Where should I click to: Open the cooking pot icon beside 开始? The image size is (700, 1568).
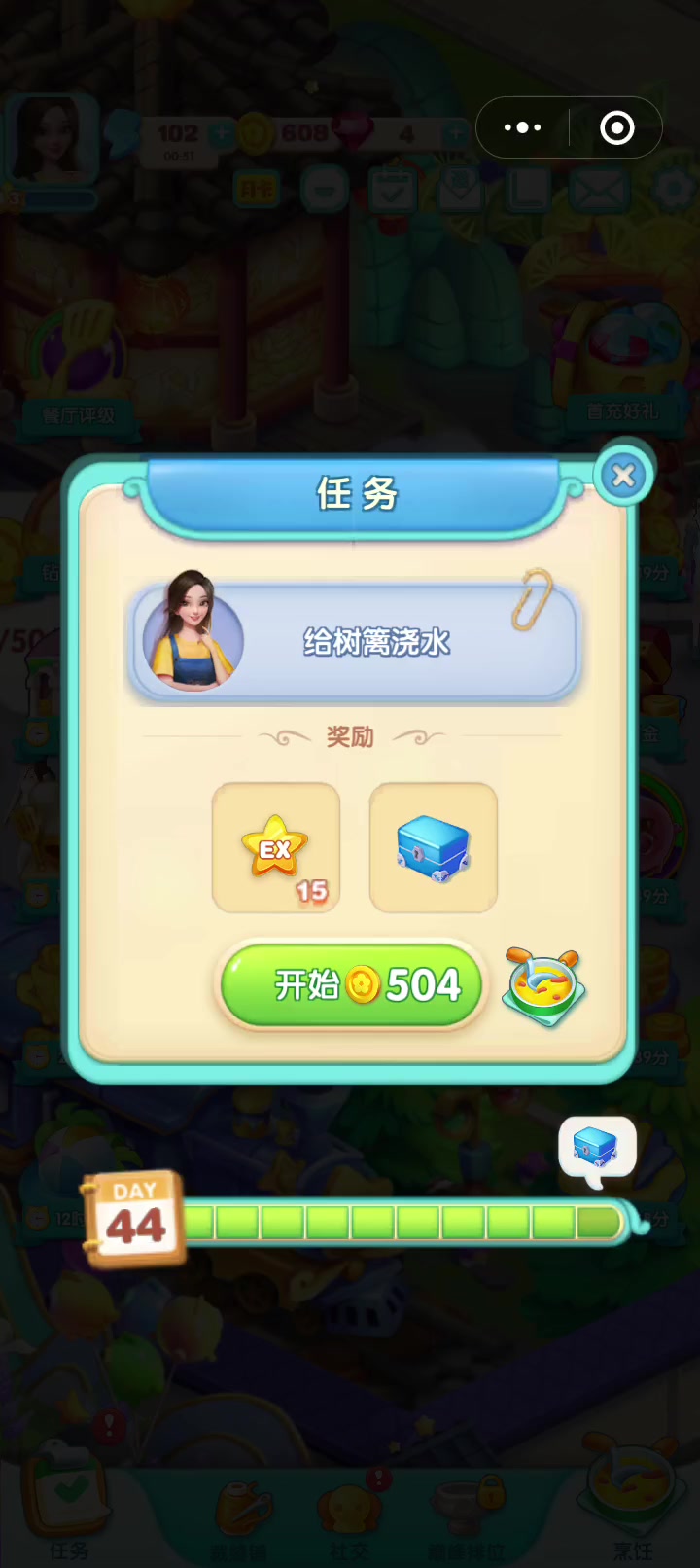pos(544,987)
